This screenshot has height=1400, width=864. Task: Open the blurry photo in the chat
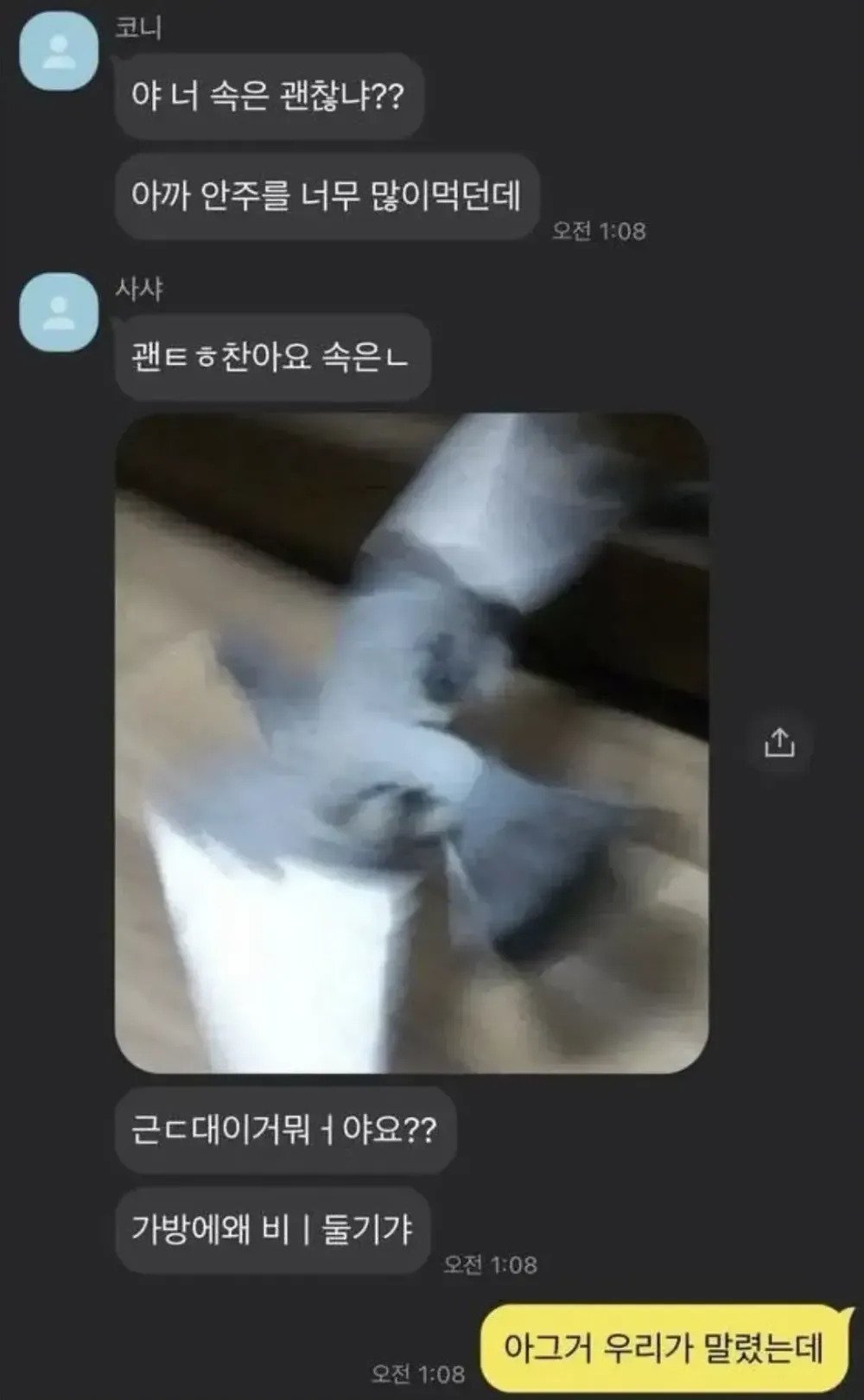coord(411,743)
